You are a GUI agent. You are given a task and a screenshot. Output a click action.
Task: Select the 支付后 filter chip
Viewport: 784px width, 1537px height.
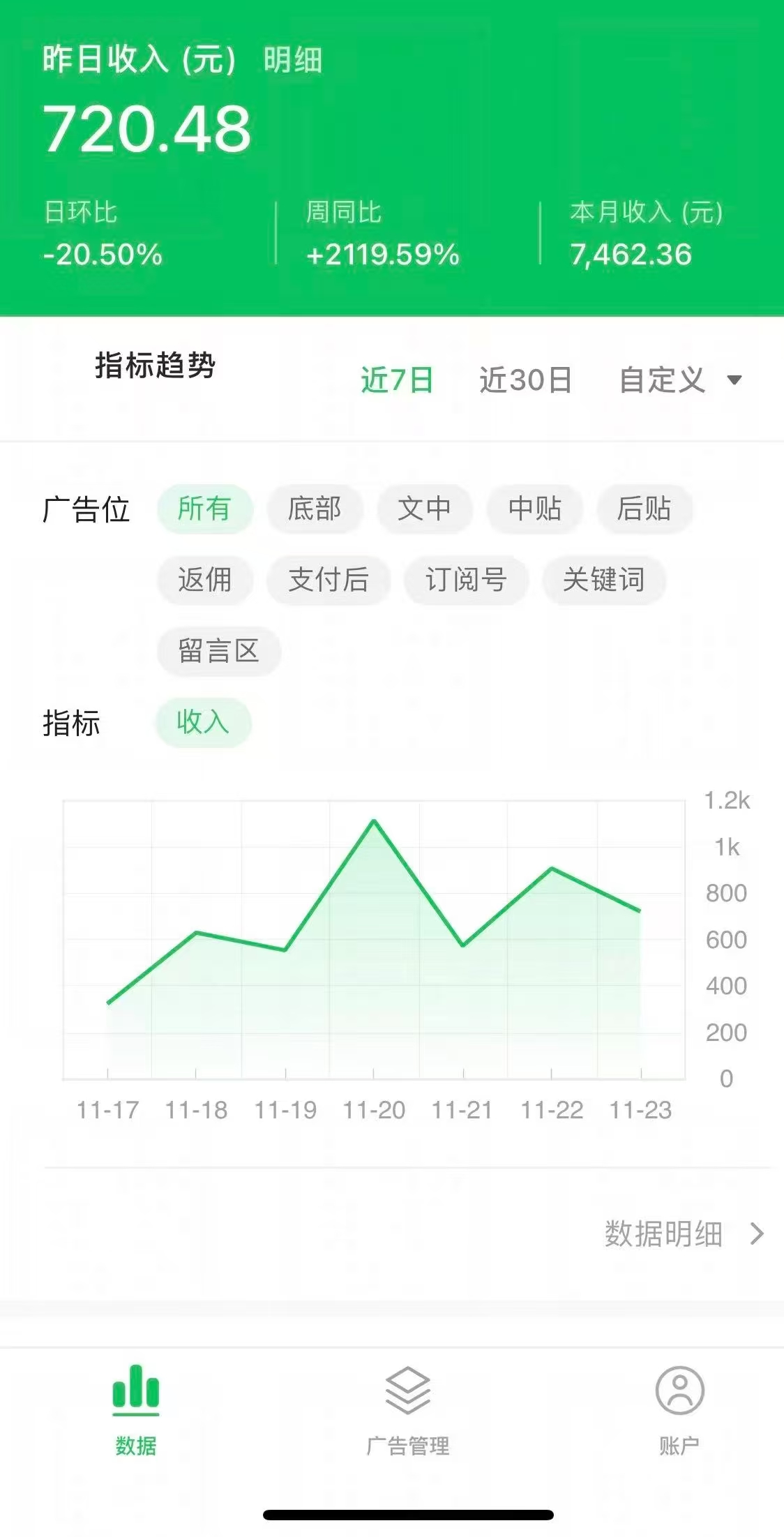tap(329, 580)
